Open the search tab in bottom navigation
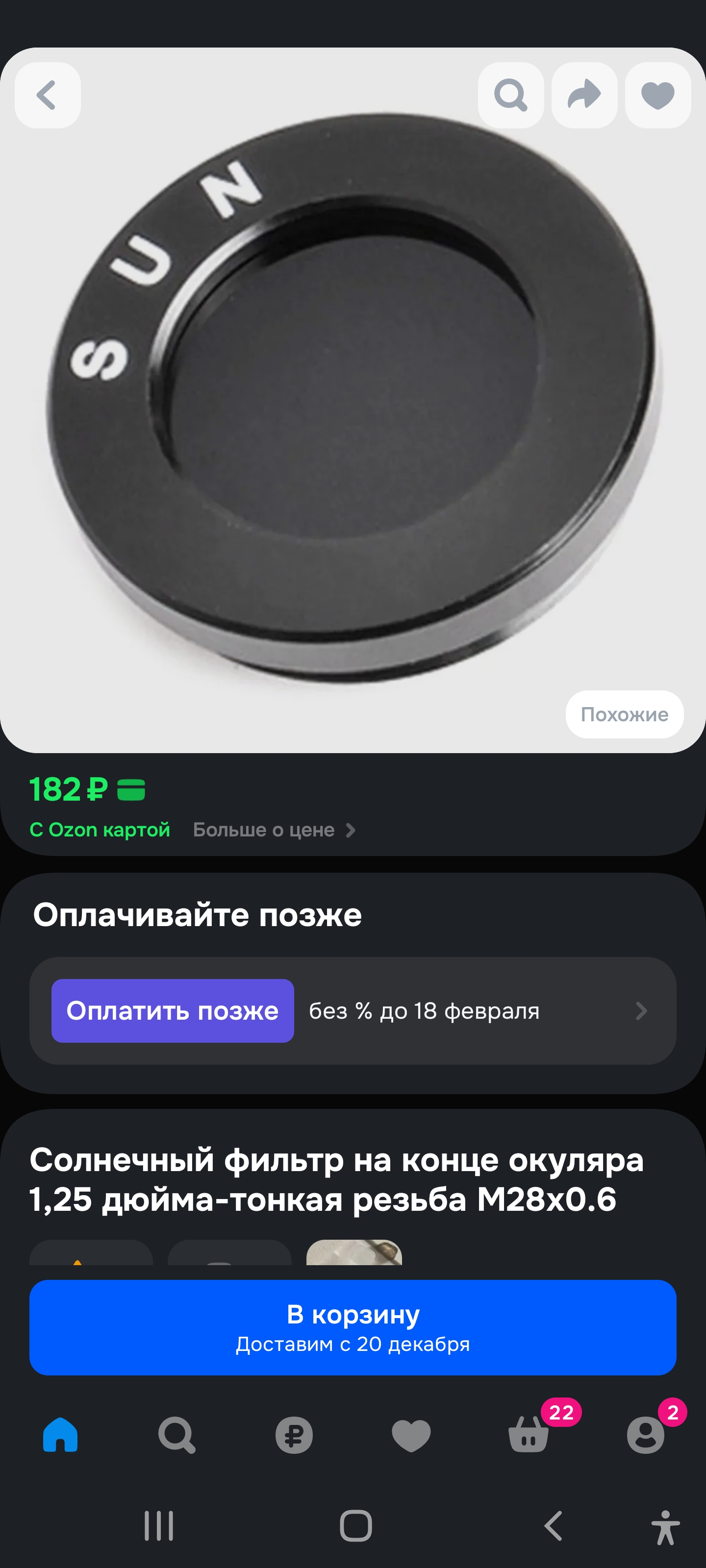706x1568 pixels. 176,1435
